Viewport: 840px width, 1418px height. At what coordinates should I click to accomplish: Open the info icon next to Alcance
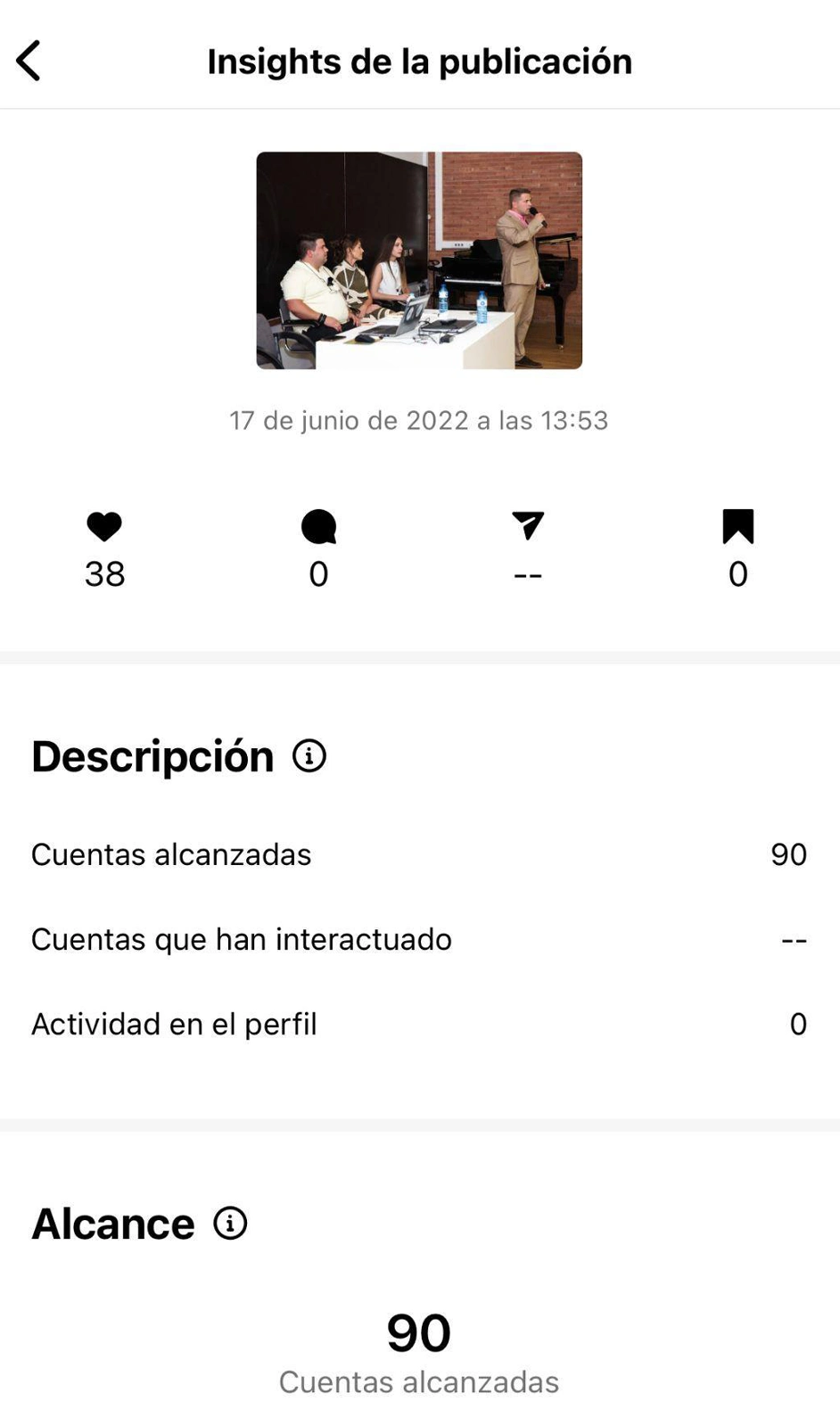[230, 1223]
